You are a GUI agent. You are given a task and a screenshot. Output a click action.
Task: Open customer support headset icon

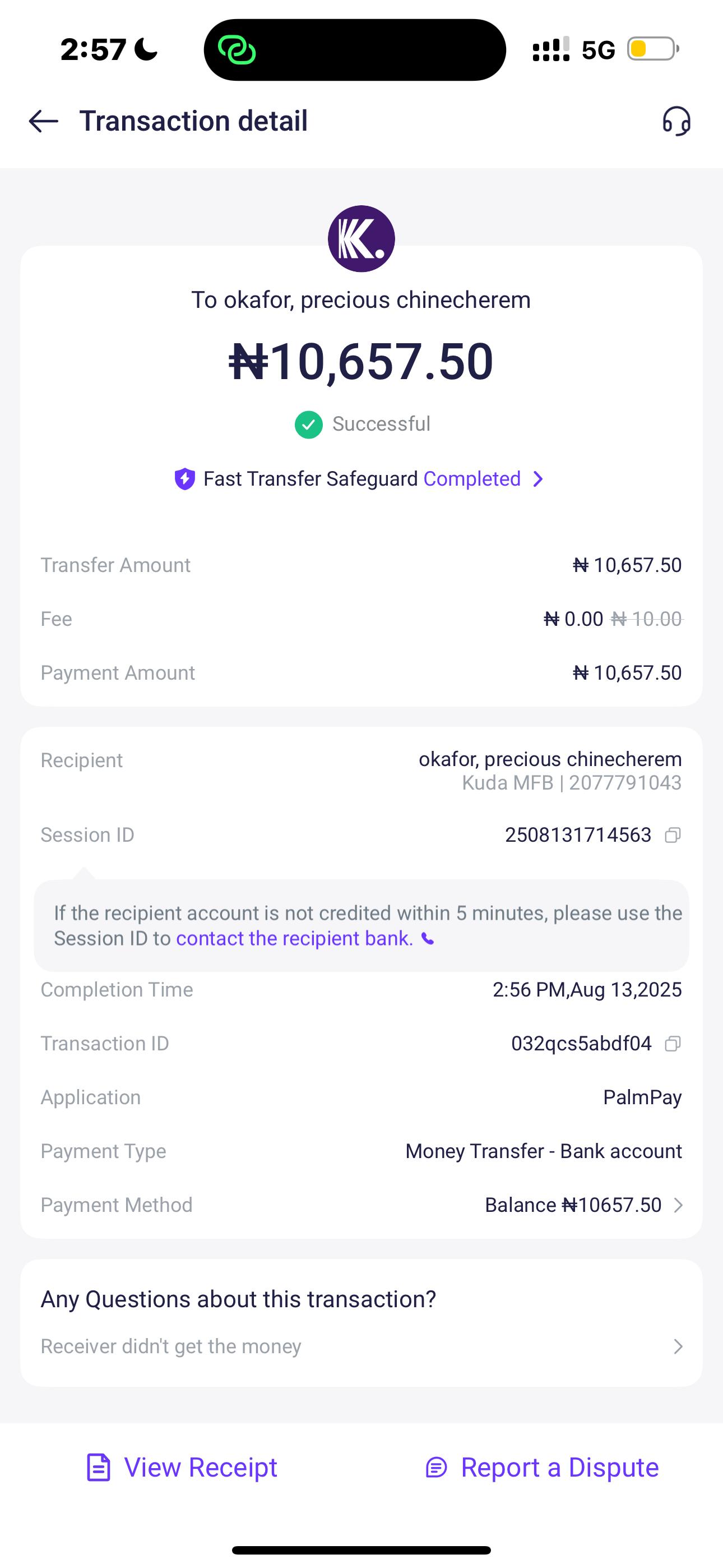[676, 121]
